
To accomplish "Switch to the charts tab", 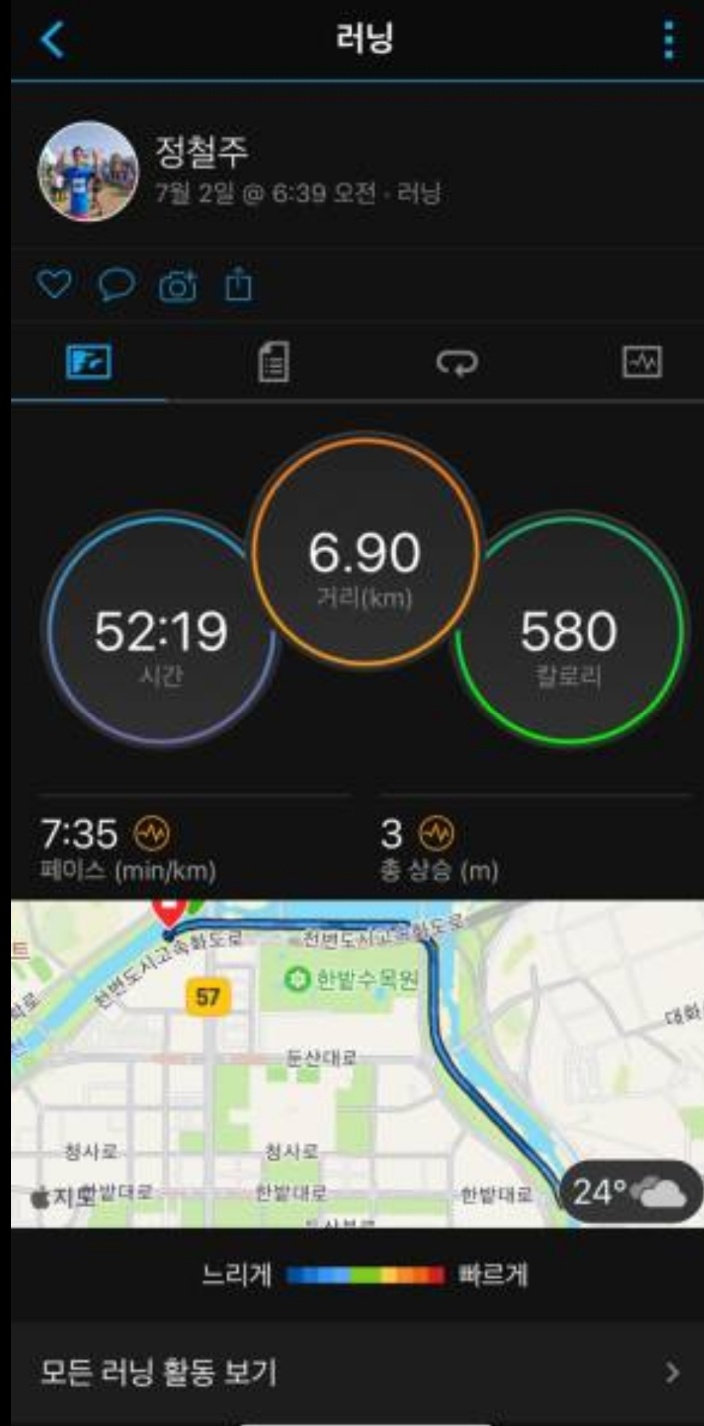I will tap(640, 363).
